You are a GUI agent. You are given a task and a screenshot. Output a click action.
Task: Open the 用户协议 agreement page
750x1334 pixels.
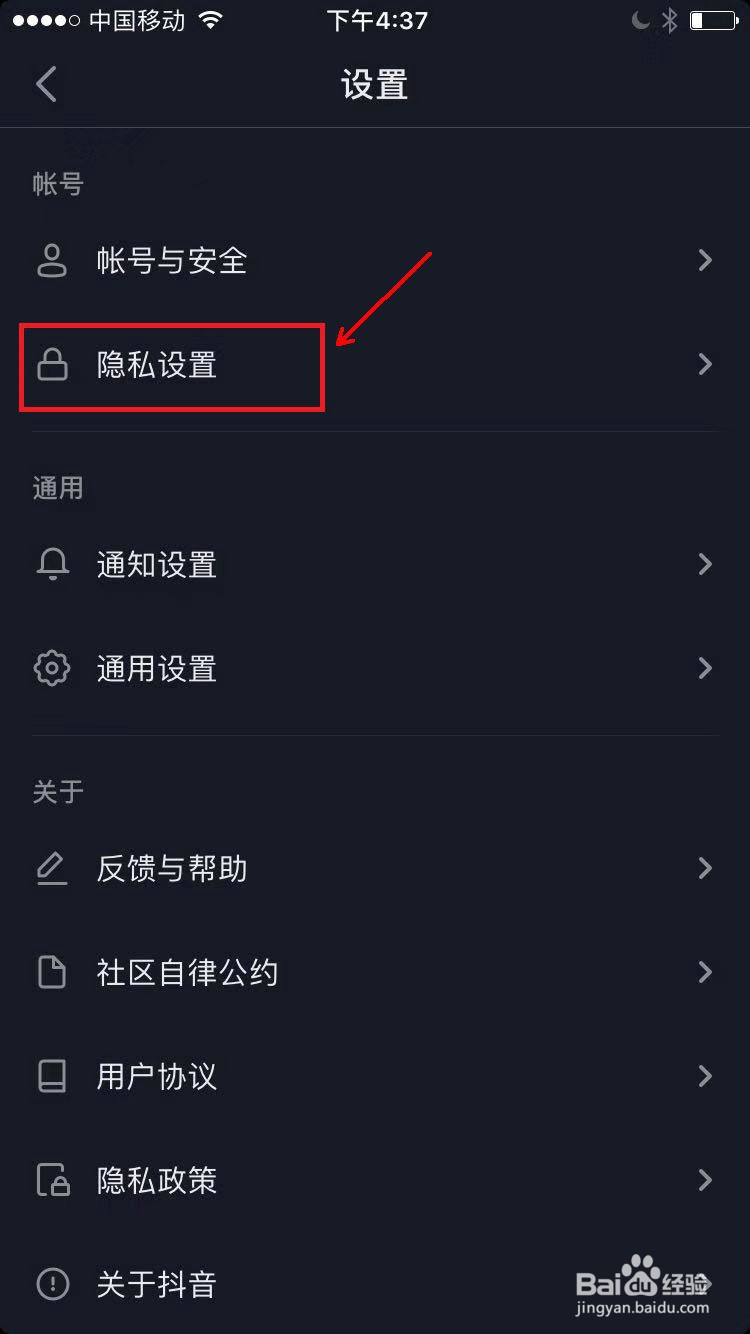click(157, 1076)
